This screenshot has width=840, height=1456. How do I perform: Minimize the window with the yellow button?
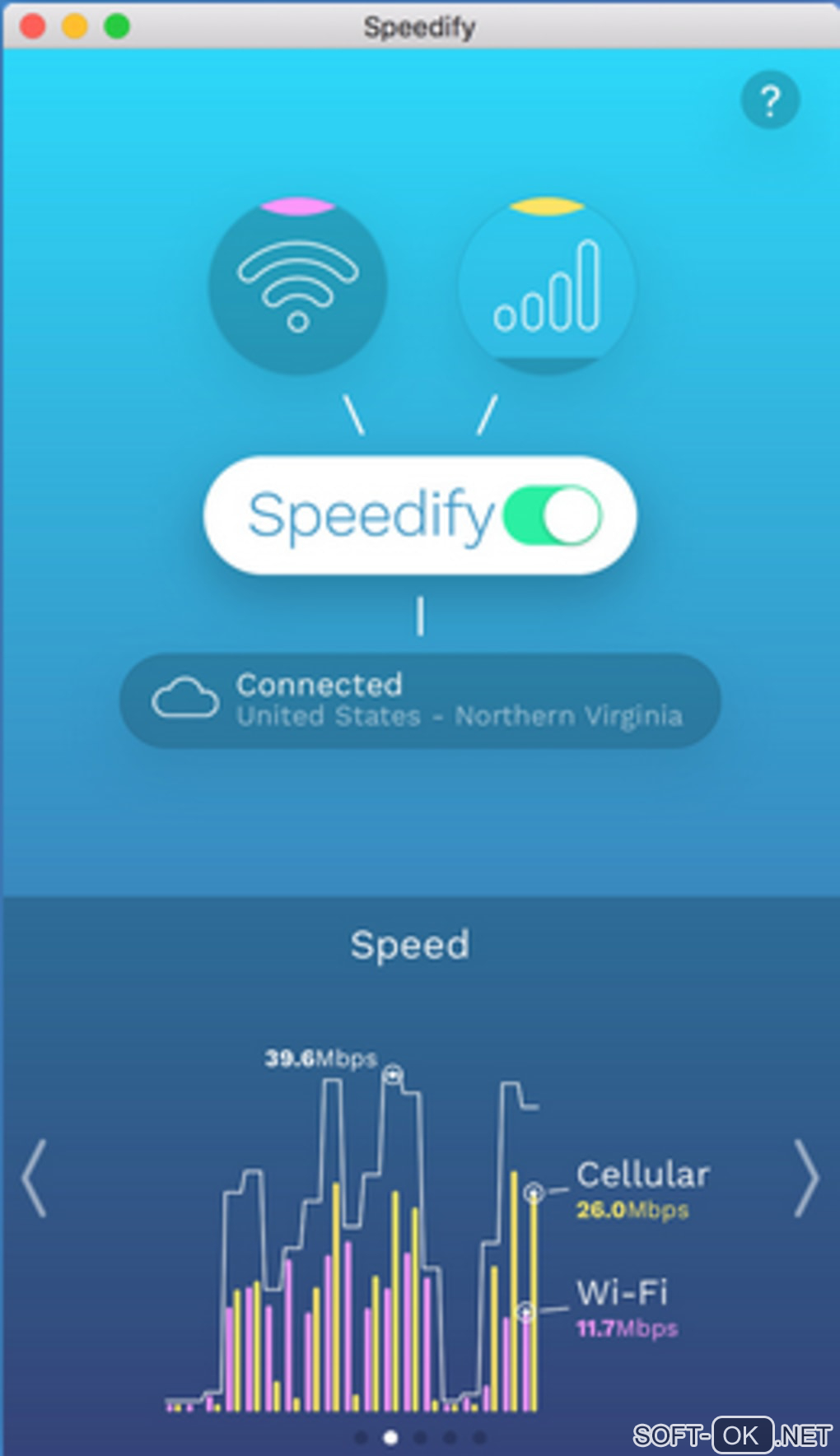point(75,26)
